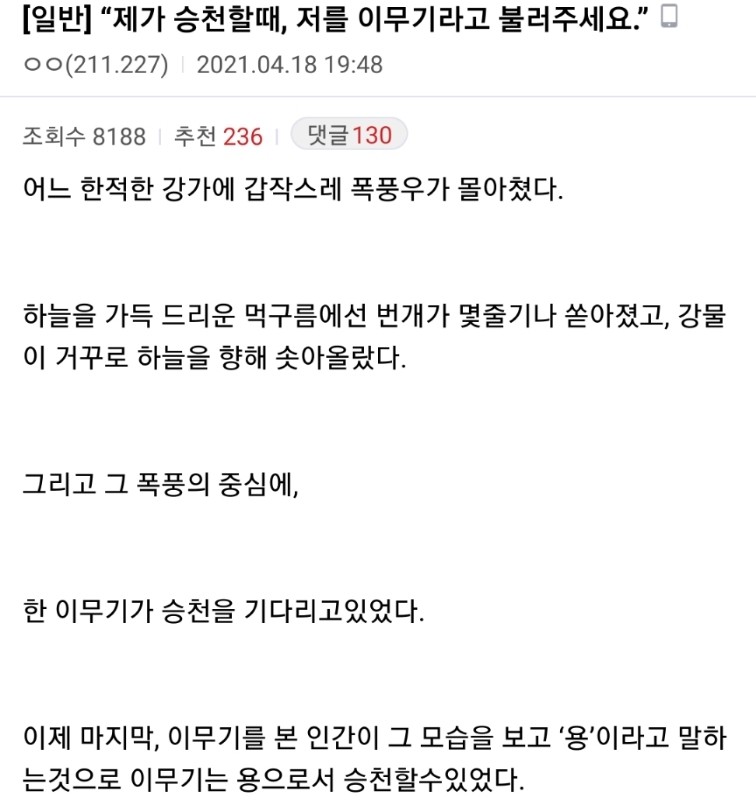Screen dimensions: 756x800
Task: Open author ㅇㅇ(211.227) profile
Action: [x=95, y=65]
